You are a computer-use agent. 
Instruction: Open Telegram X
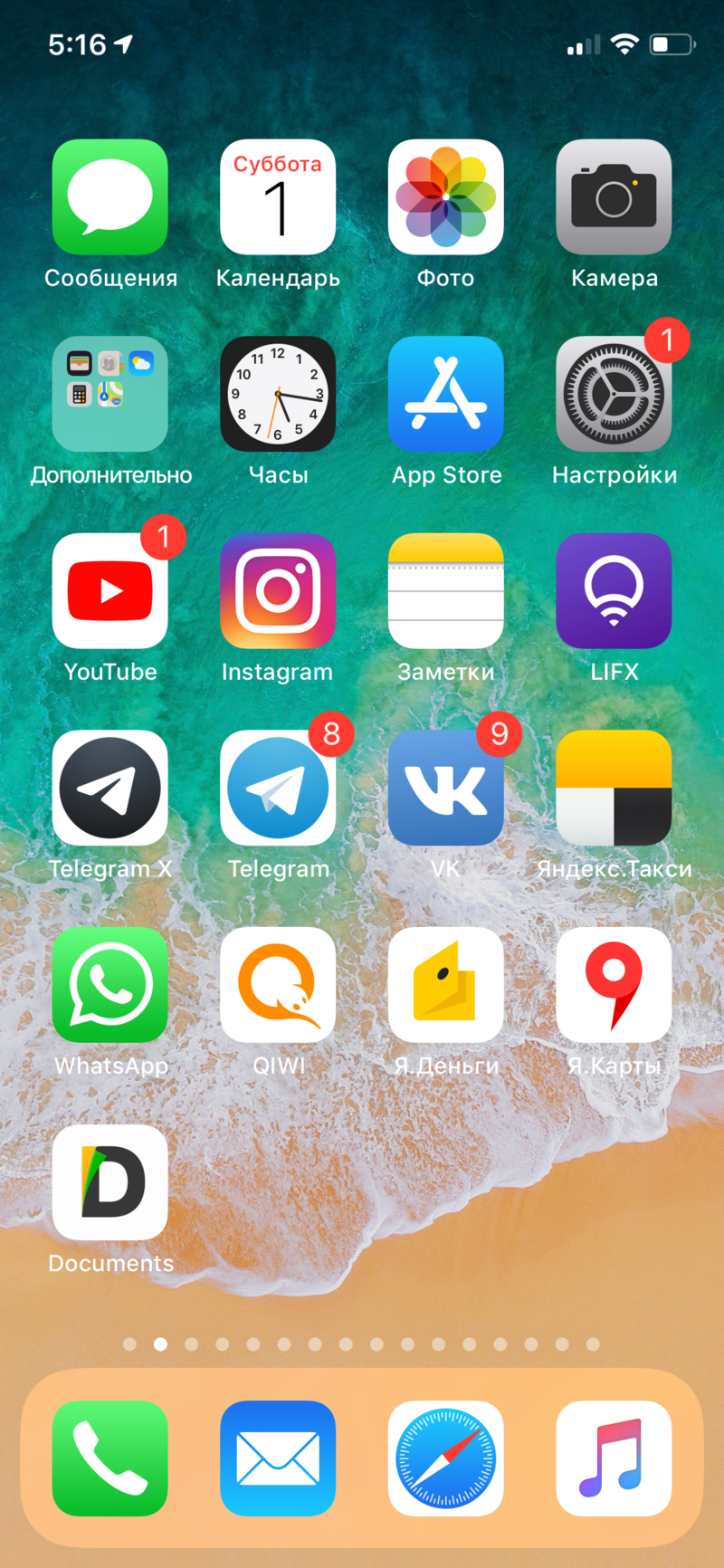pyautogui.click(x=110, y=788)
